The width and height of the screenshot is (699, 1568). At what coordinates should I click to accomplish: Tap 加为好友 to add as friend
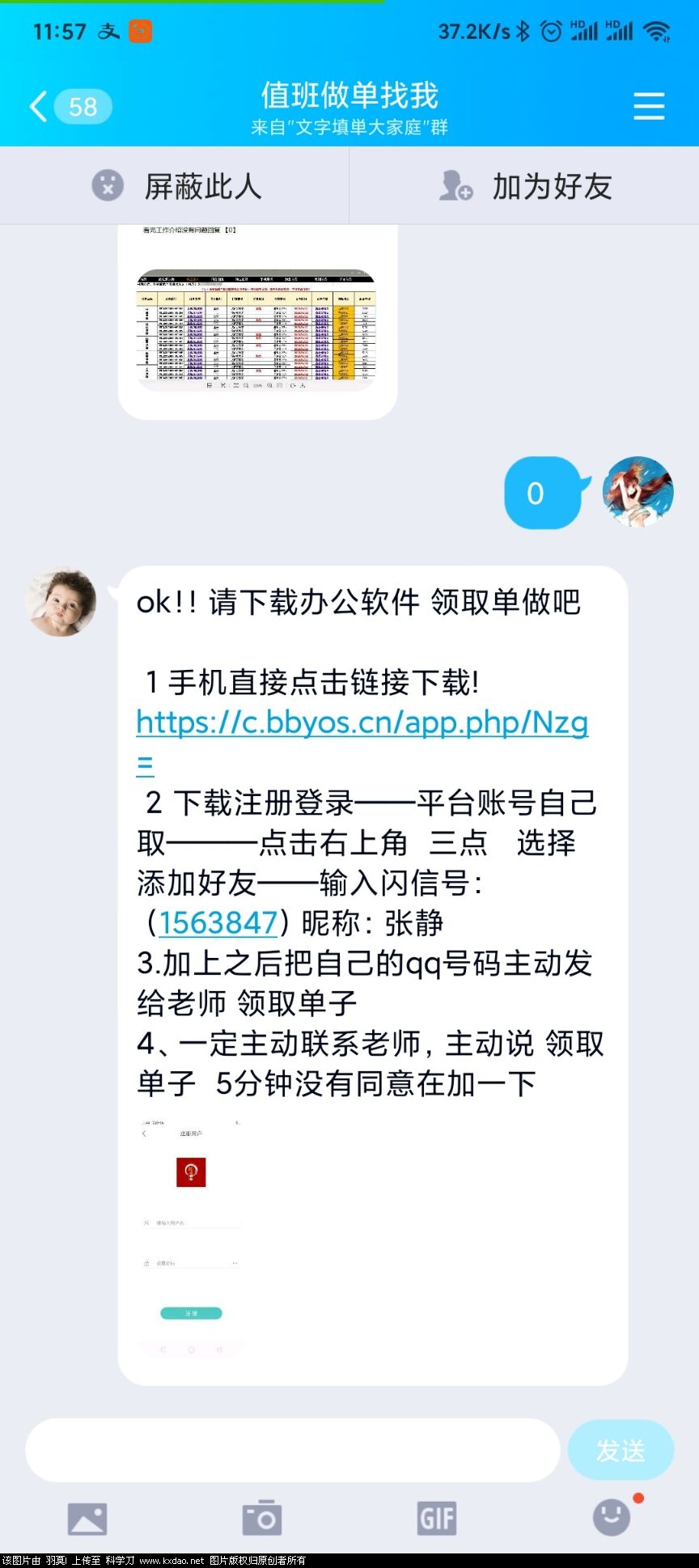(524, 186)
